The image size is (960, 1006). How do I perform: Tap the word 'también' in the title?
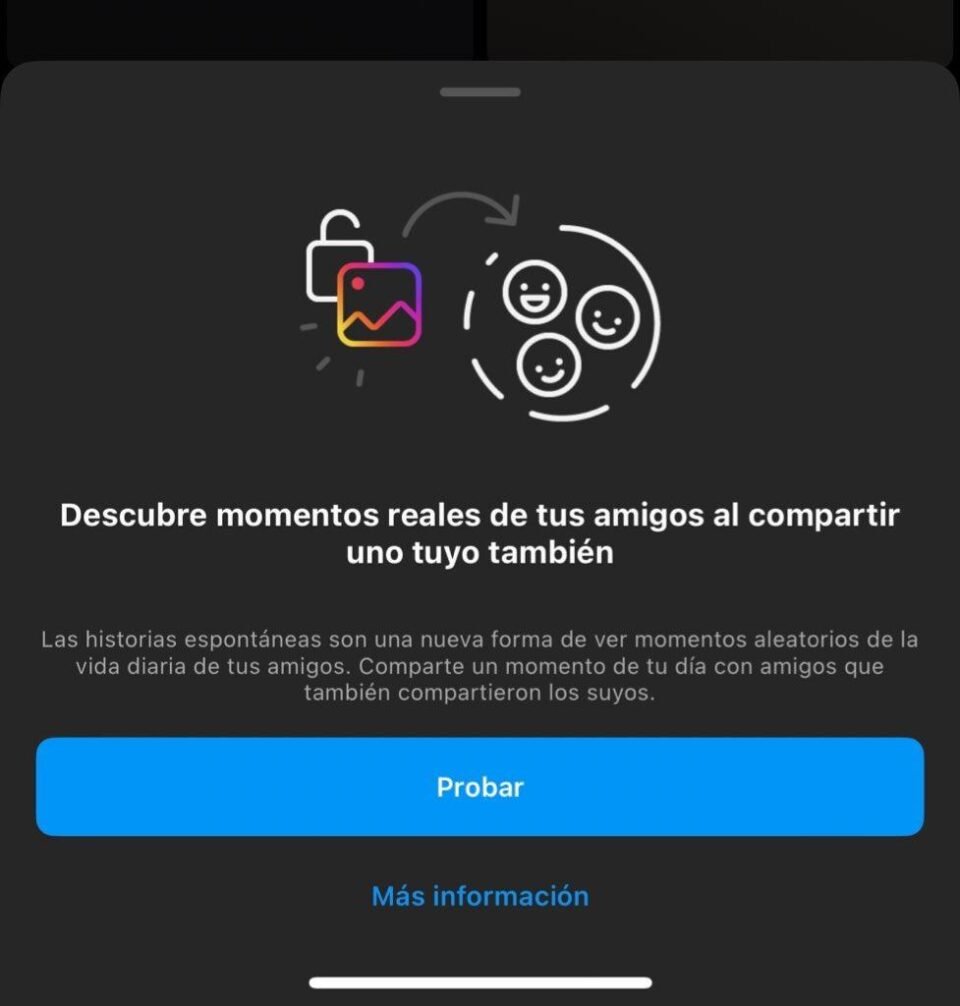[553, 551]
